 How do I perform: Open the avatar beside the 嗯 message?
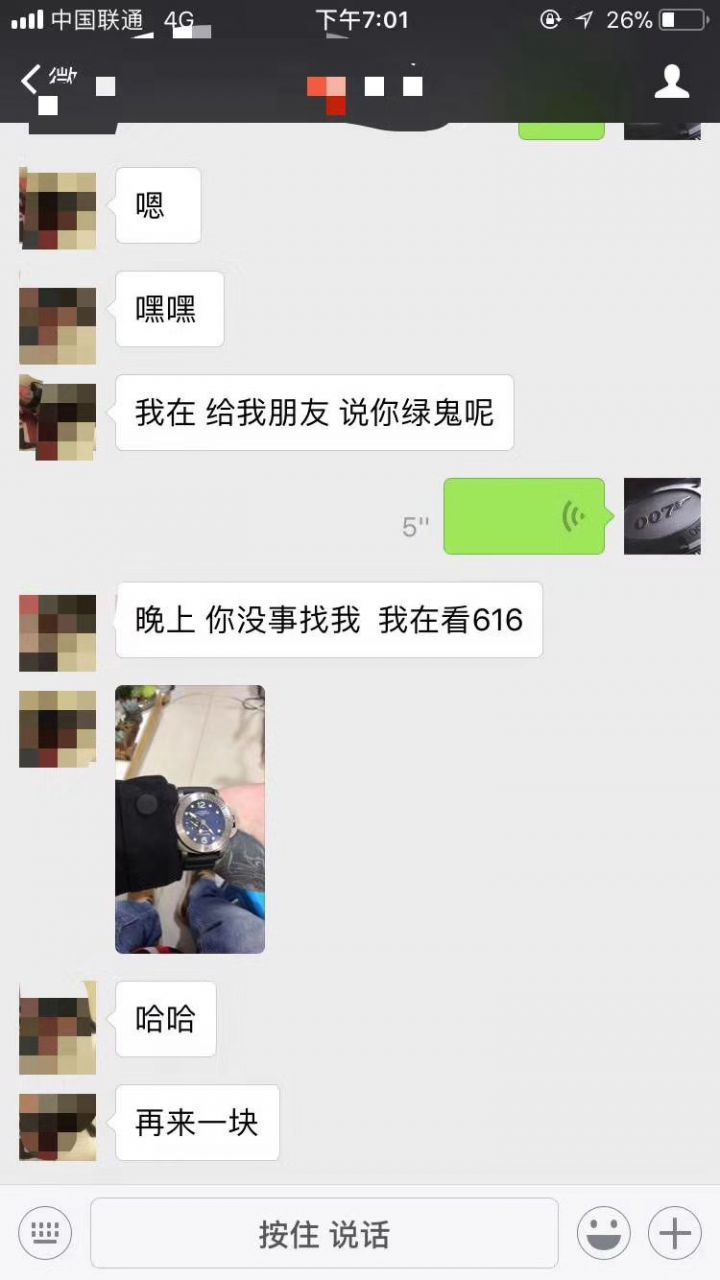coord(58,209)
